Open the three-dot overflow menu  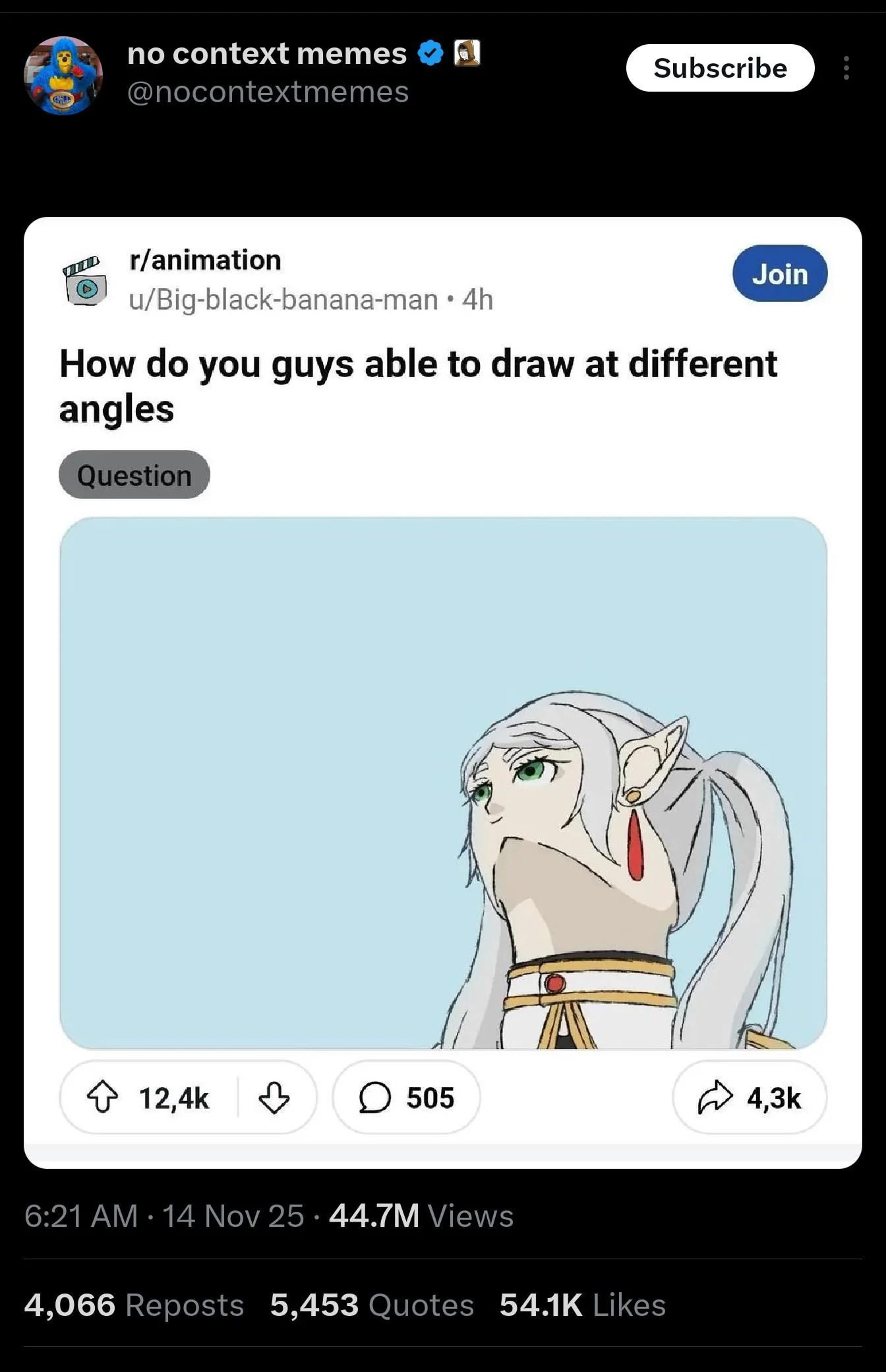click(x=847, y=68)
